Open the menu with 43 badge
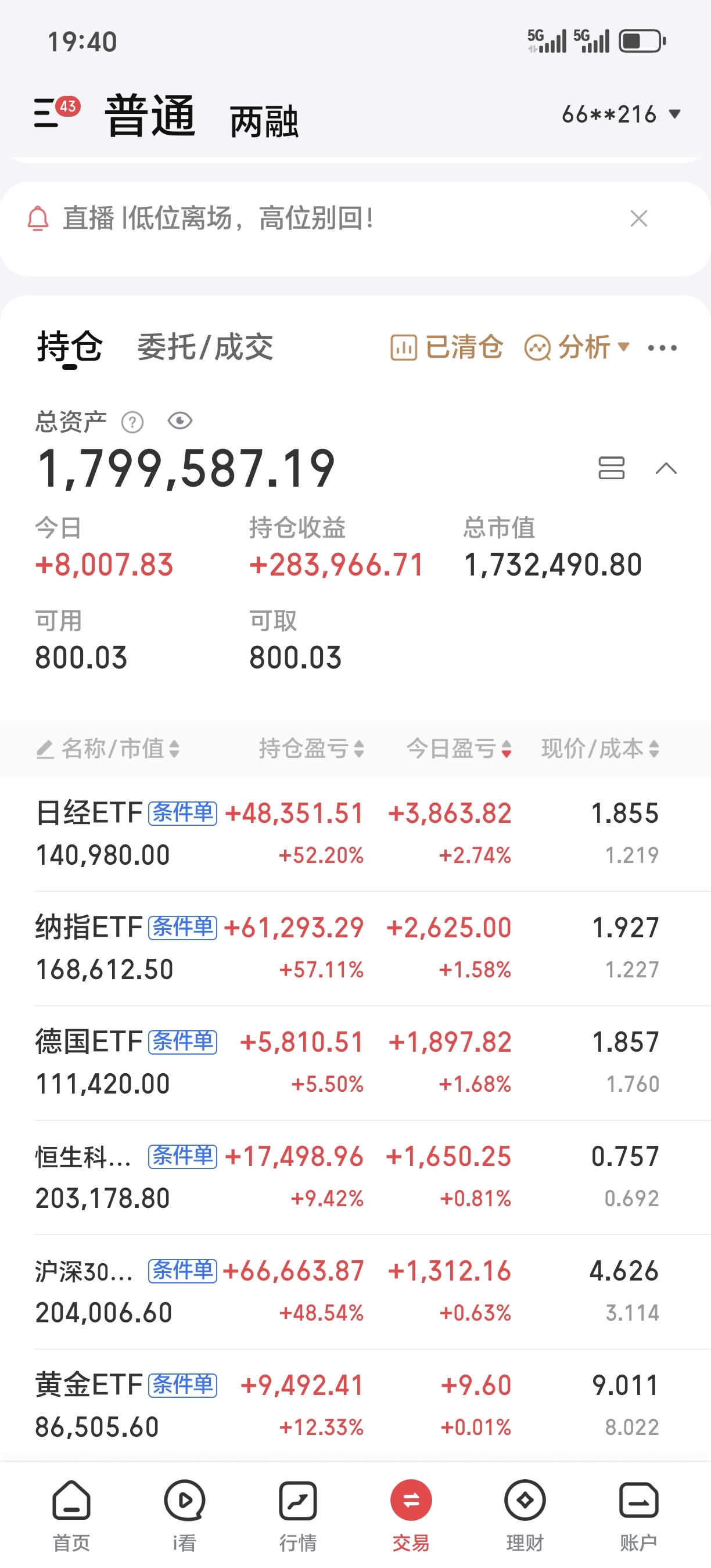Screen dimensions: 711x1568 [55, 112]
